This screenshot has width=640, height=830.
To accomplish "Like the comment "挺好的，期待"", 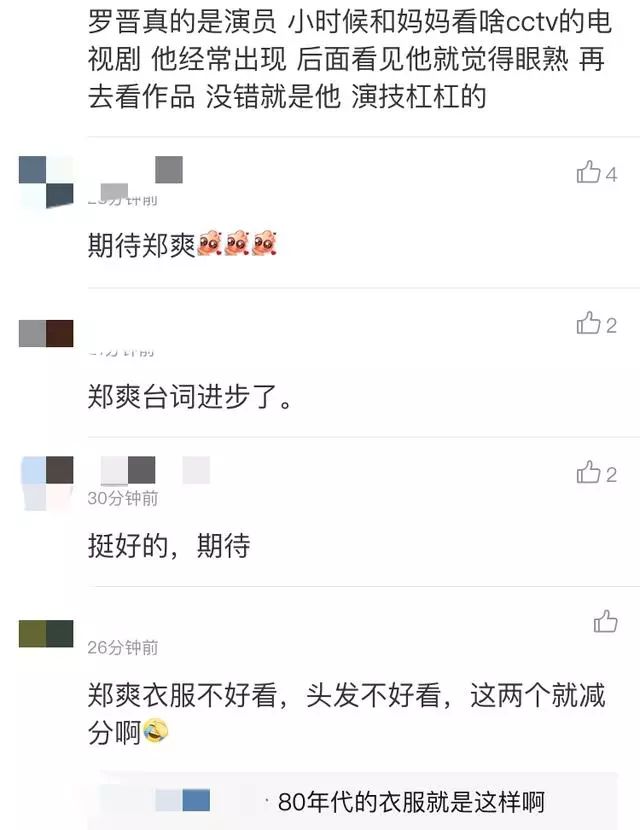I will tap(589, 473).
